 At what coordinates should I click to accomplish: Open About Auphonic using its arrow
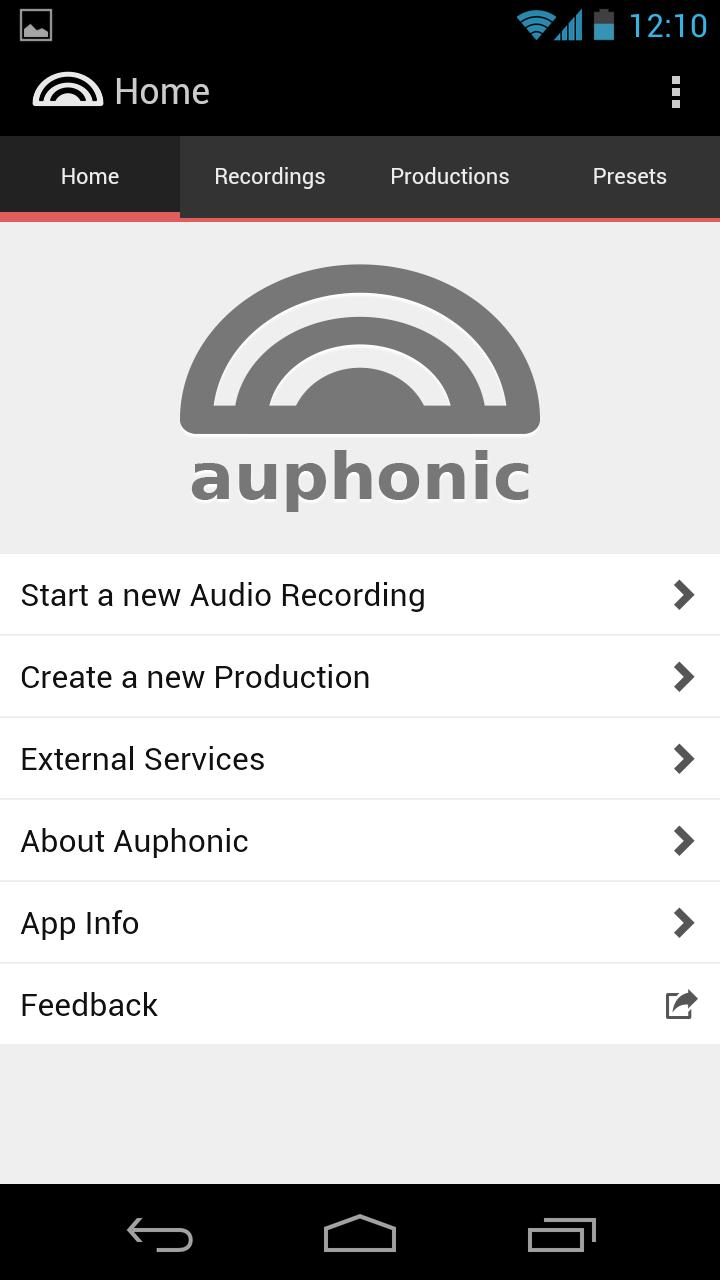point(683,840)
